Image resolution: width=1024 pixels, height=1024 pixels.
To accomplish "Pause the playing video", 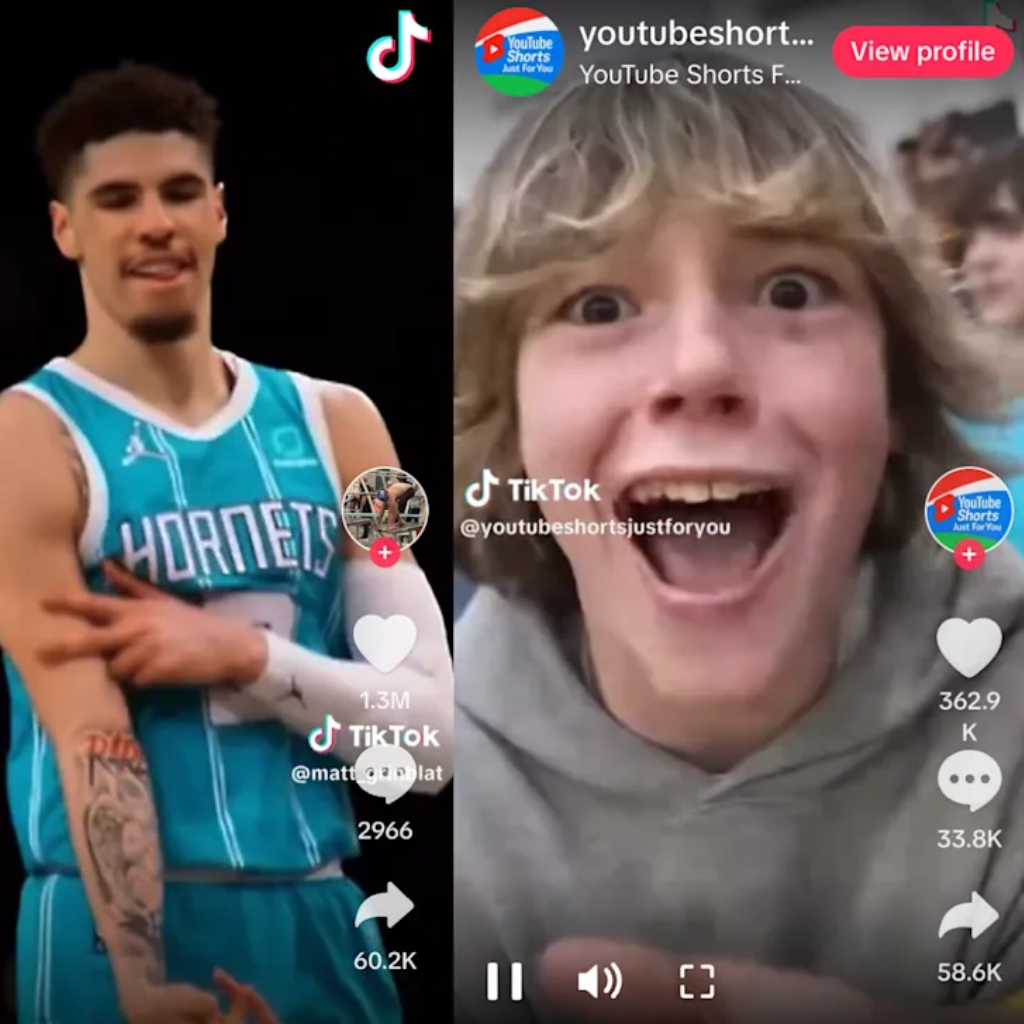I will (504, 981).
